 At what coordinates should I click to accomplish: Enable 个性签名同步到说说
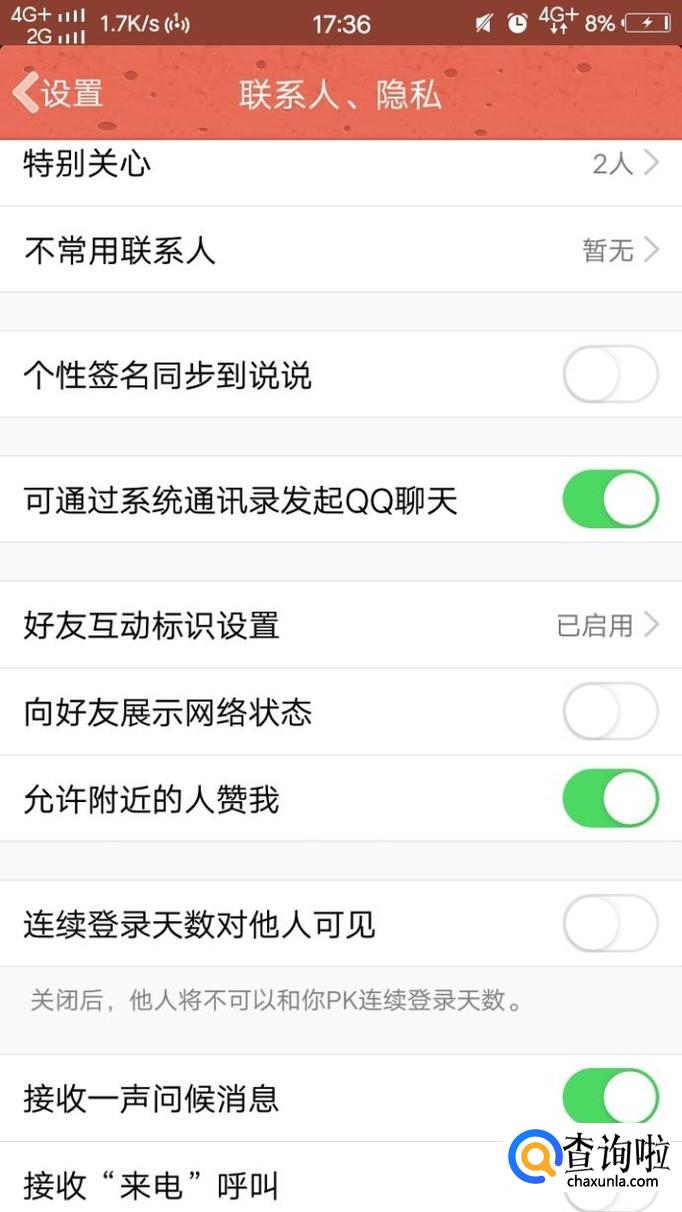tap(610, 376)
